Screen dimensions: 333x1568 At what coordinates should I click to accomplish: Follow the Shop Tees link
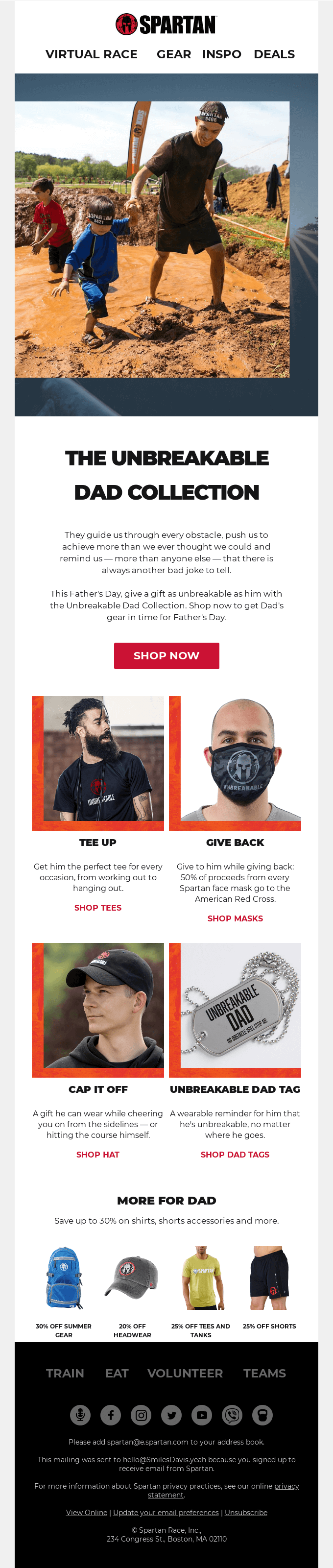98,908
